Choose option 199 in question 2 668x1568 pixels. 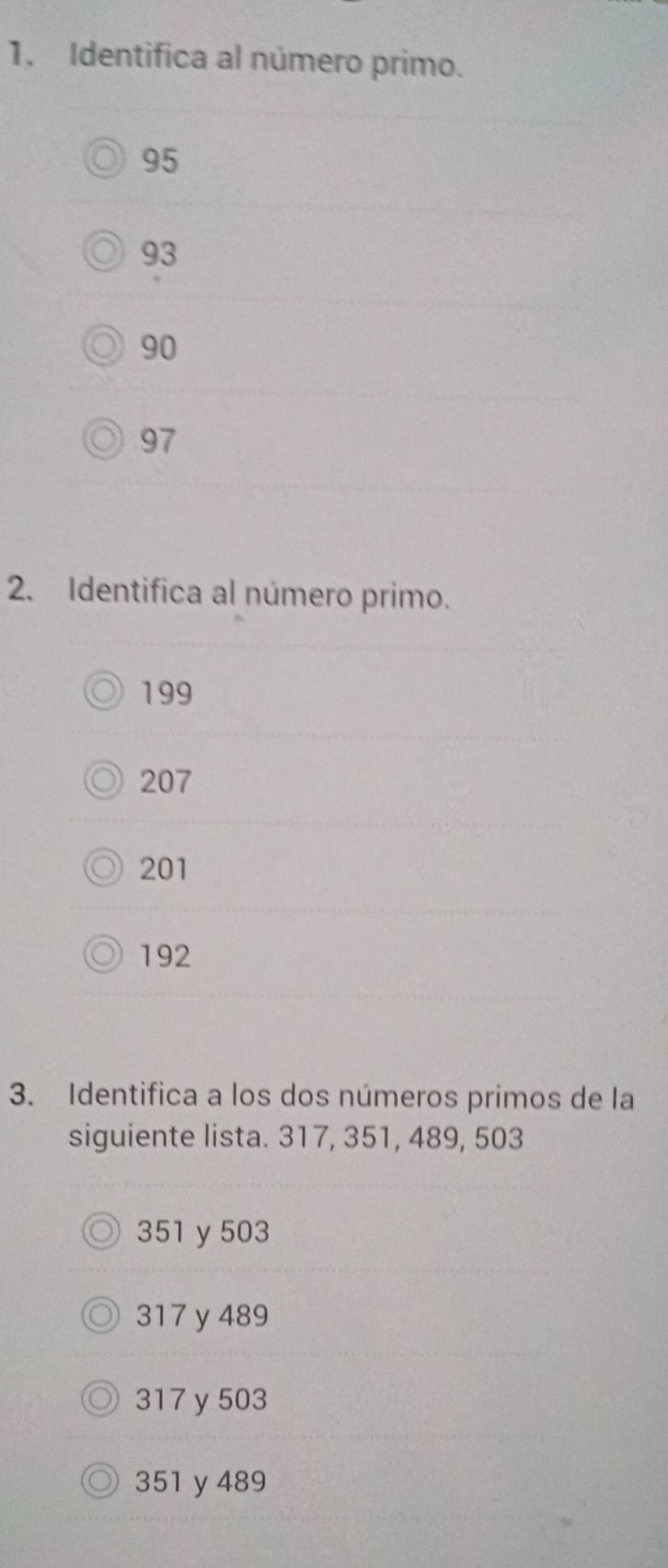[104, 693]
